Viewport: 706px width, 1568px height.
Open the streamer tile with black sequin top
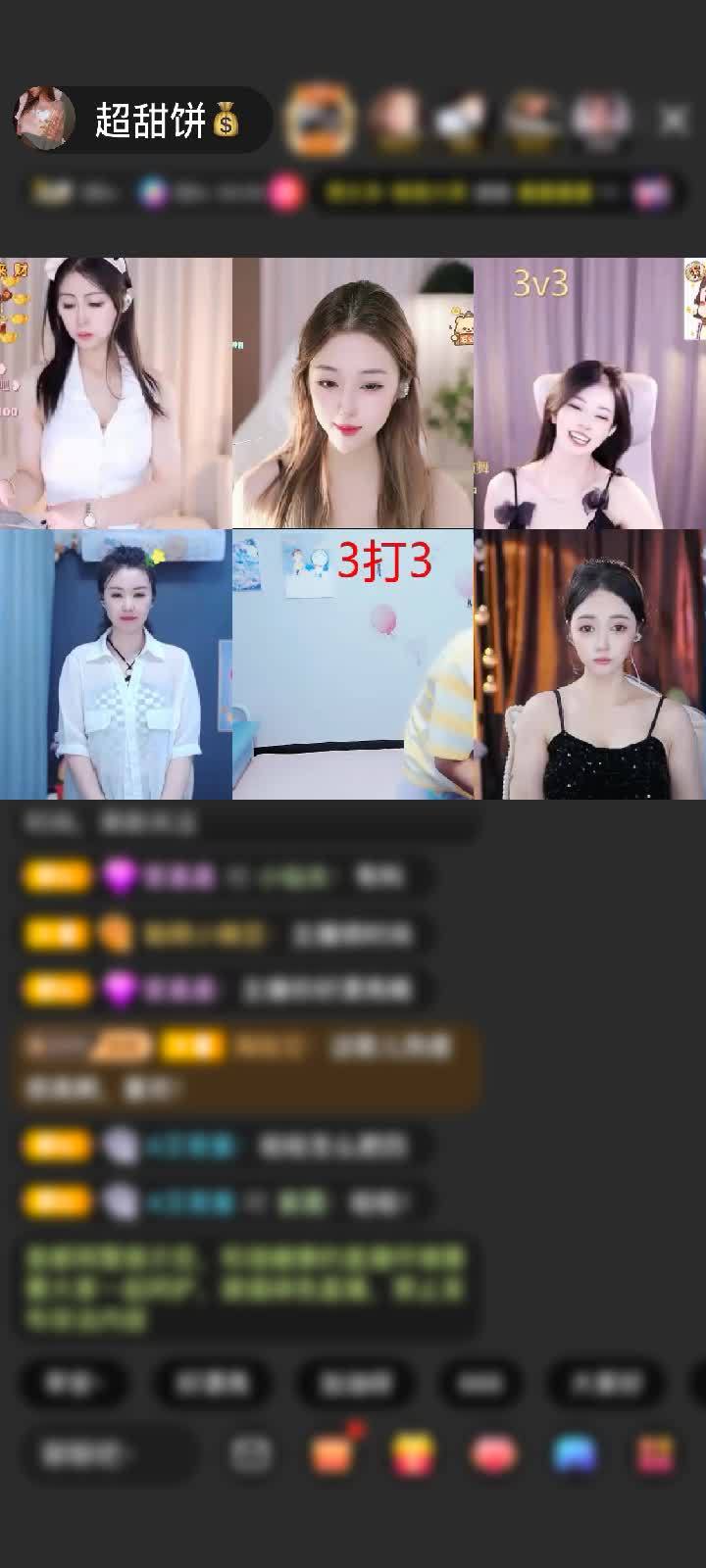click(x=588, y=664)
